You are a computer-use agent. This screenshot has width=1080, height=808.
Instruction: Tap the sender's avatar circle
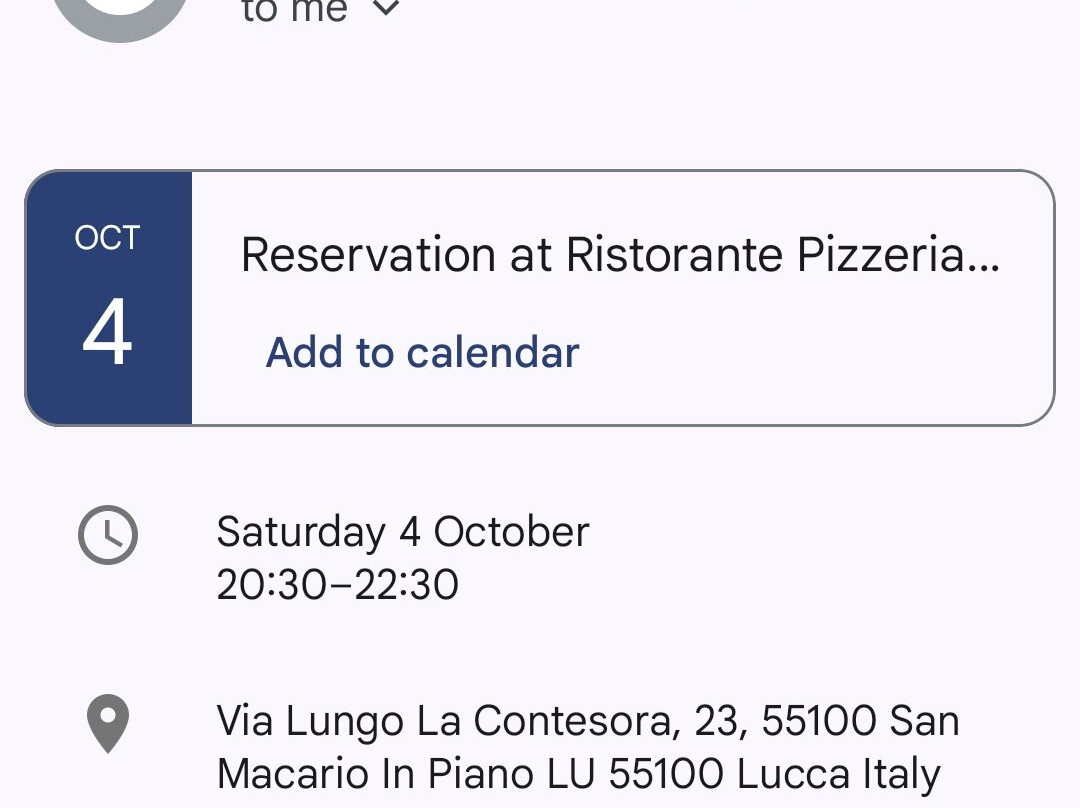(x=120, y=12)
